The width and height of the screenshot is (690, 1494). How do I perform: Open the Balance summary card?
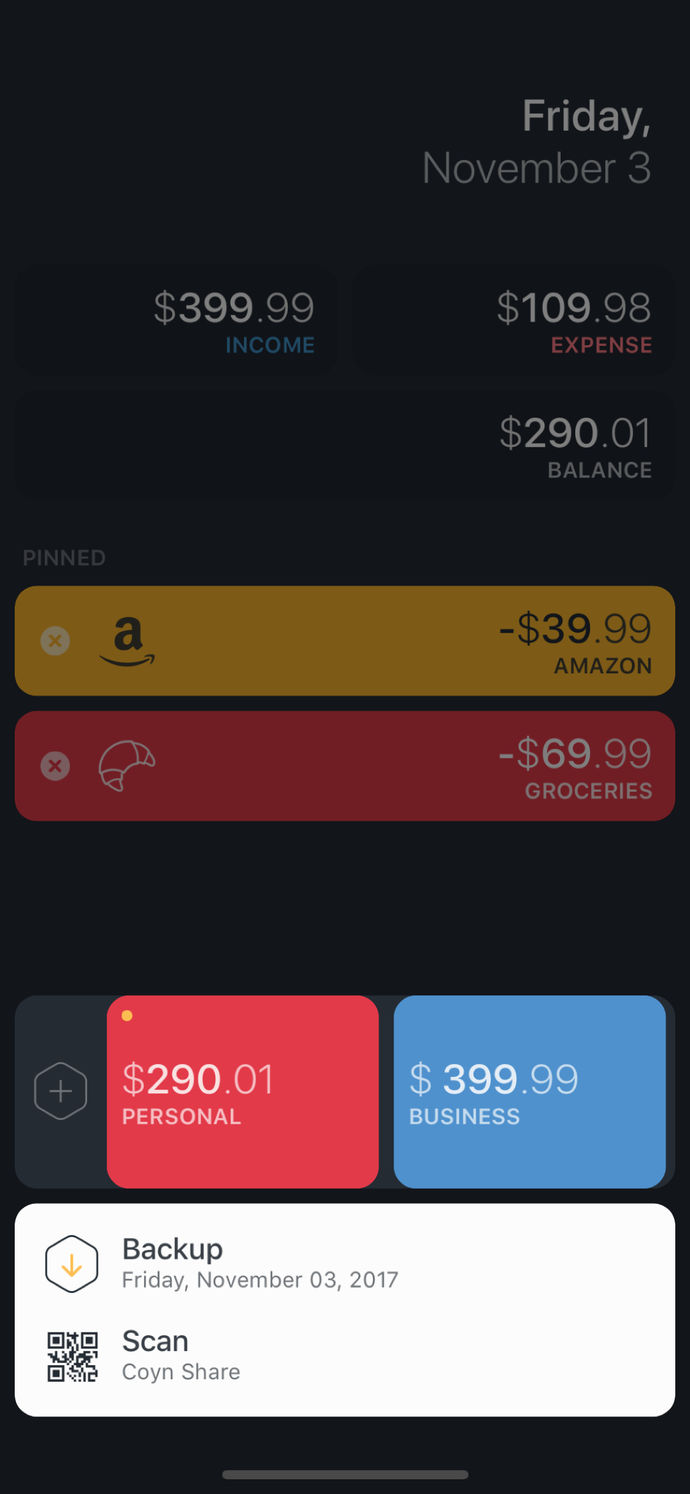(x=344, y=445)
